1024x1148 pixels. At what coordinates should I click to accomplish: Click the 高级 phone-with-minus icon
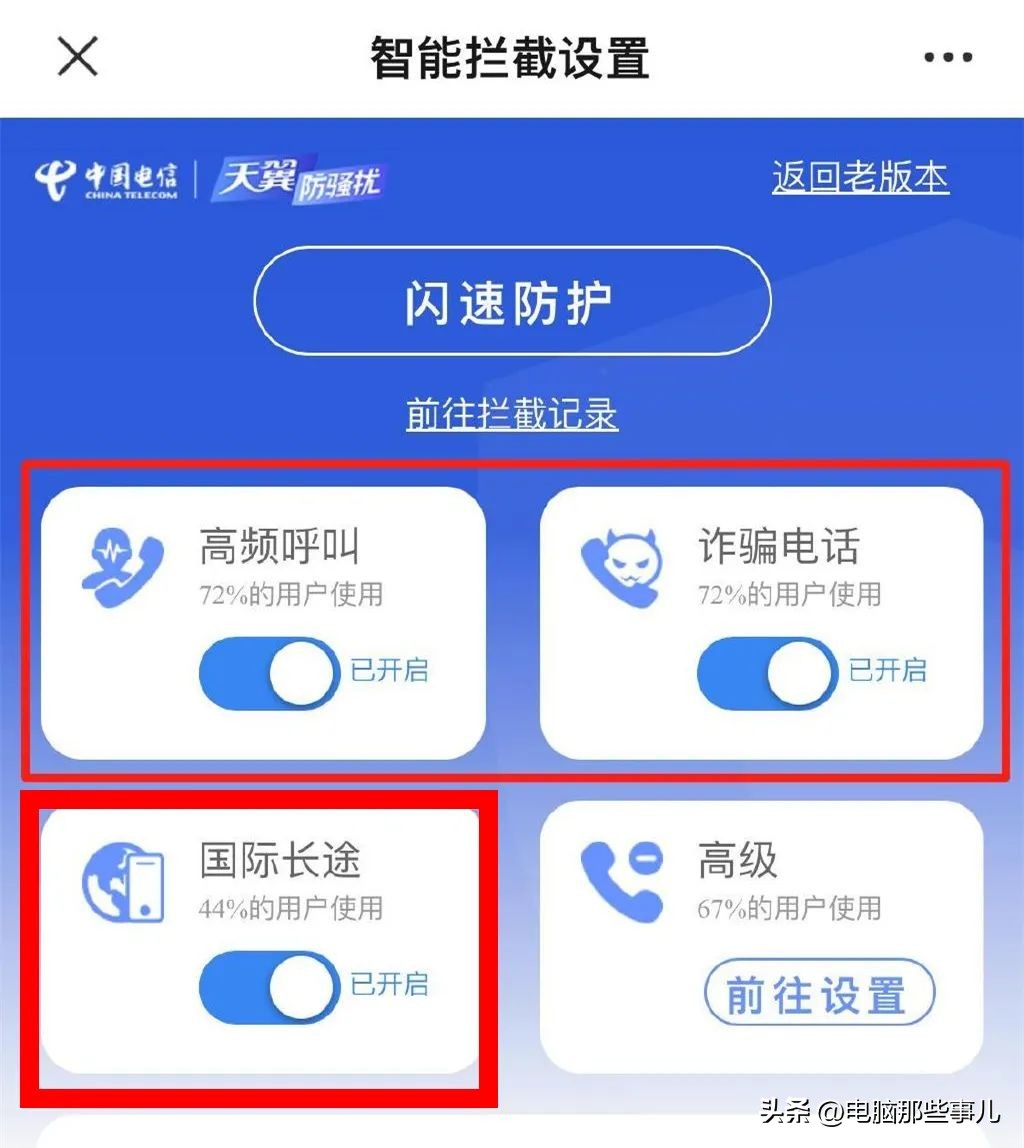(x=622, y=880)
